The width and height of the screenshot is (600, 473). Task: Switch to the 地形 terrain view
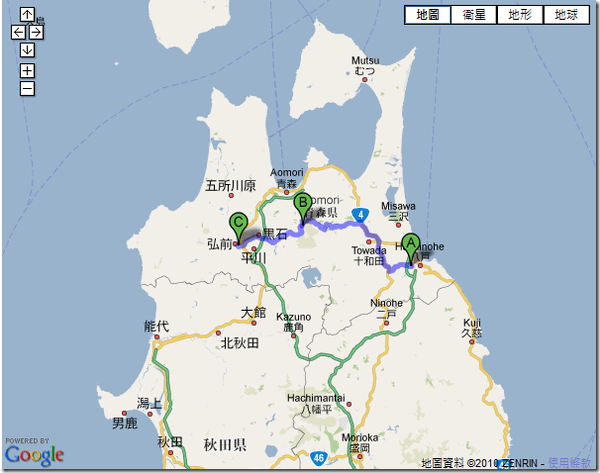click(520, 15)
